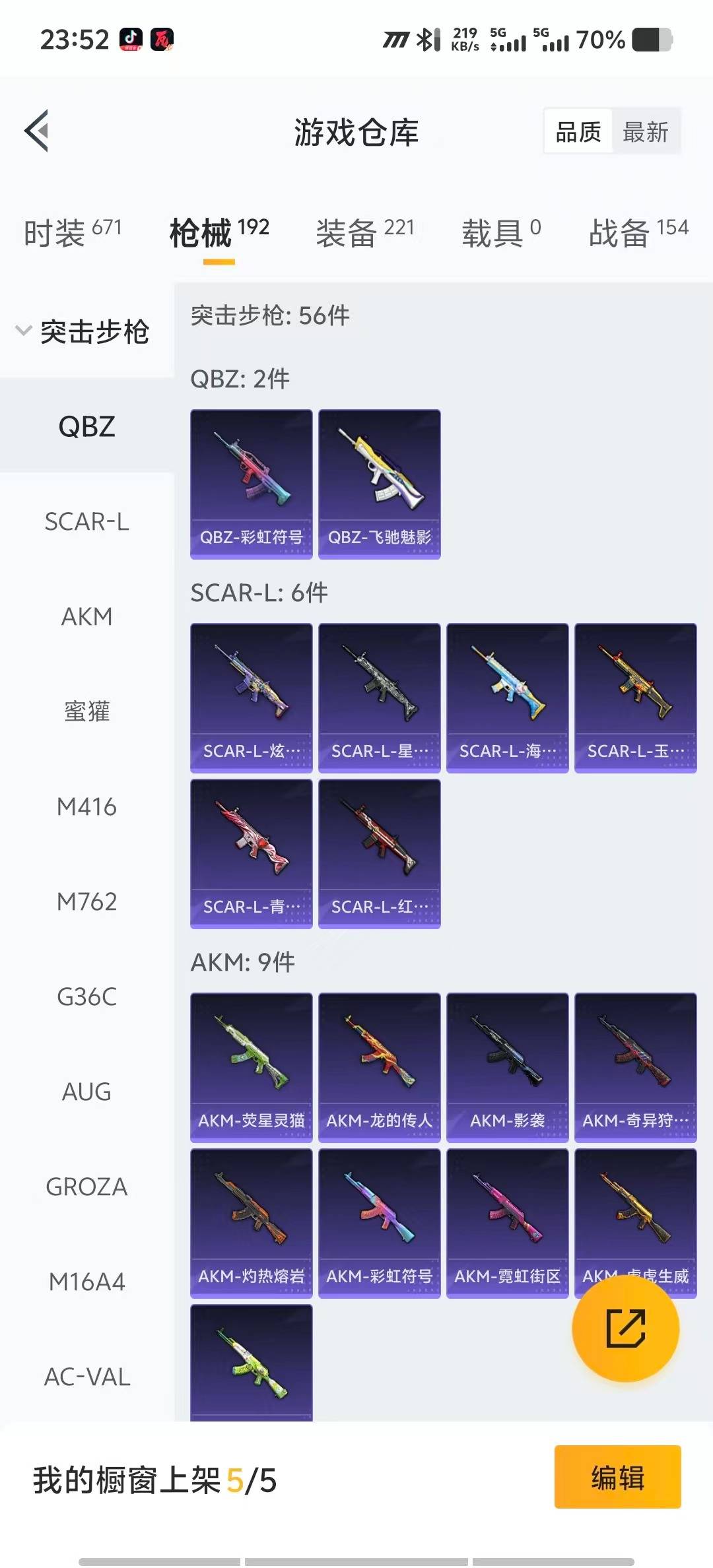Go back using the back arrow
Image resolution: width=713 pixels, height=1568 pixels.
(37, 131)
